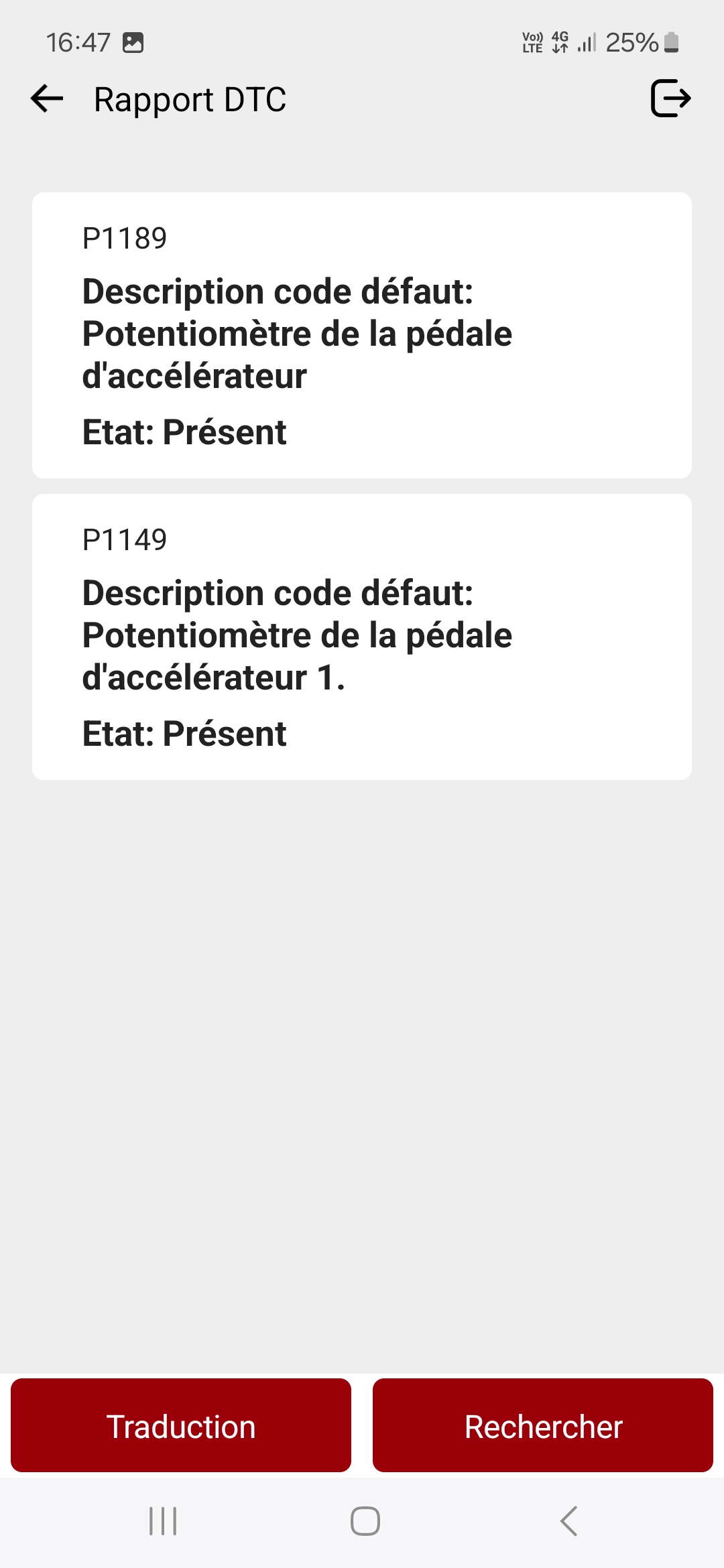The image size is (724, 1568).
Task: Go to the home screen
Action: (365, 1521)
